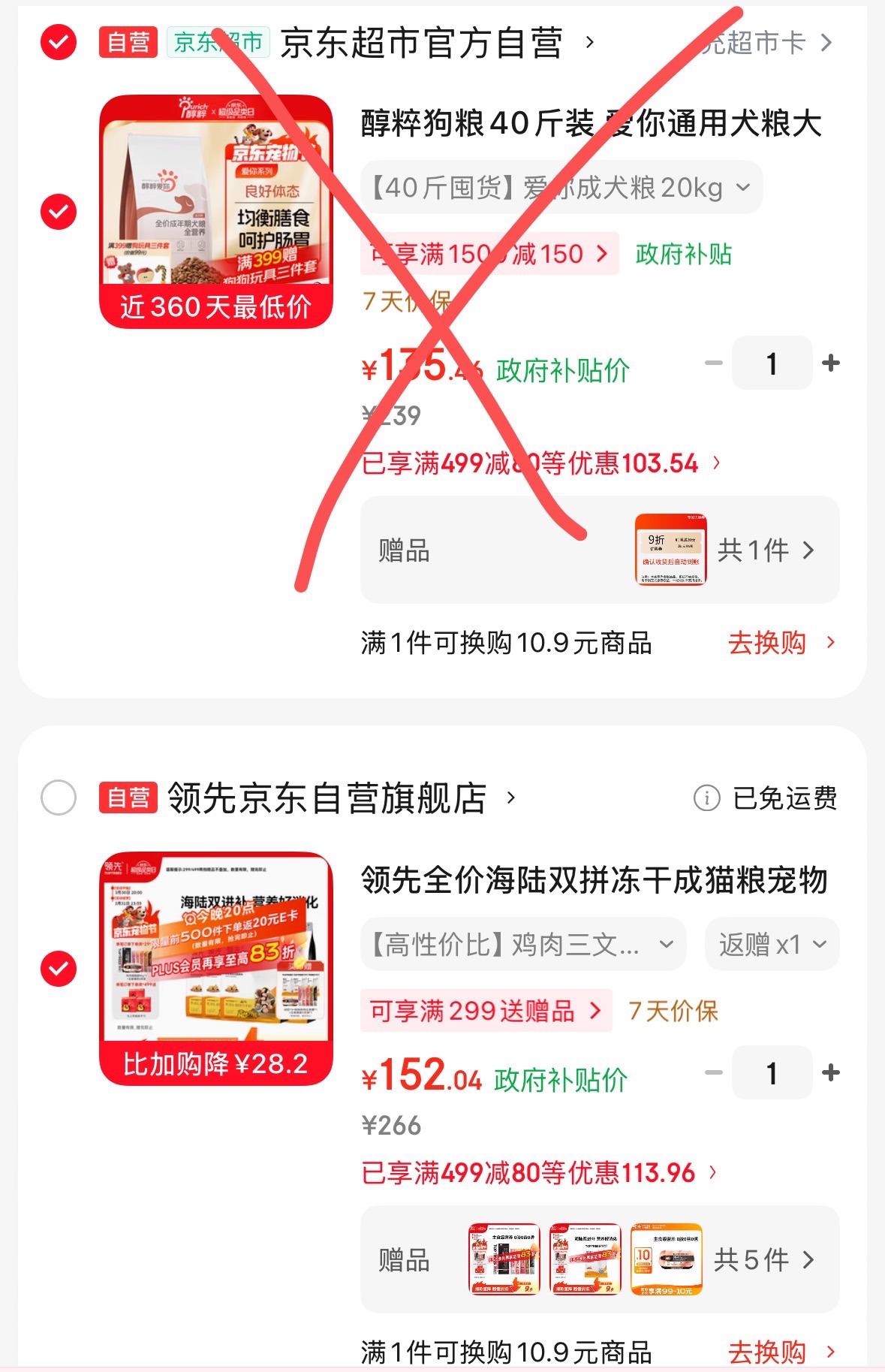This screenshot has height=1372, width=885.
Task: View the 可享满299送赠品 promotion
Action: point(486,1011)
